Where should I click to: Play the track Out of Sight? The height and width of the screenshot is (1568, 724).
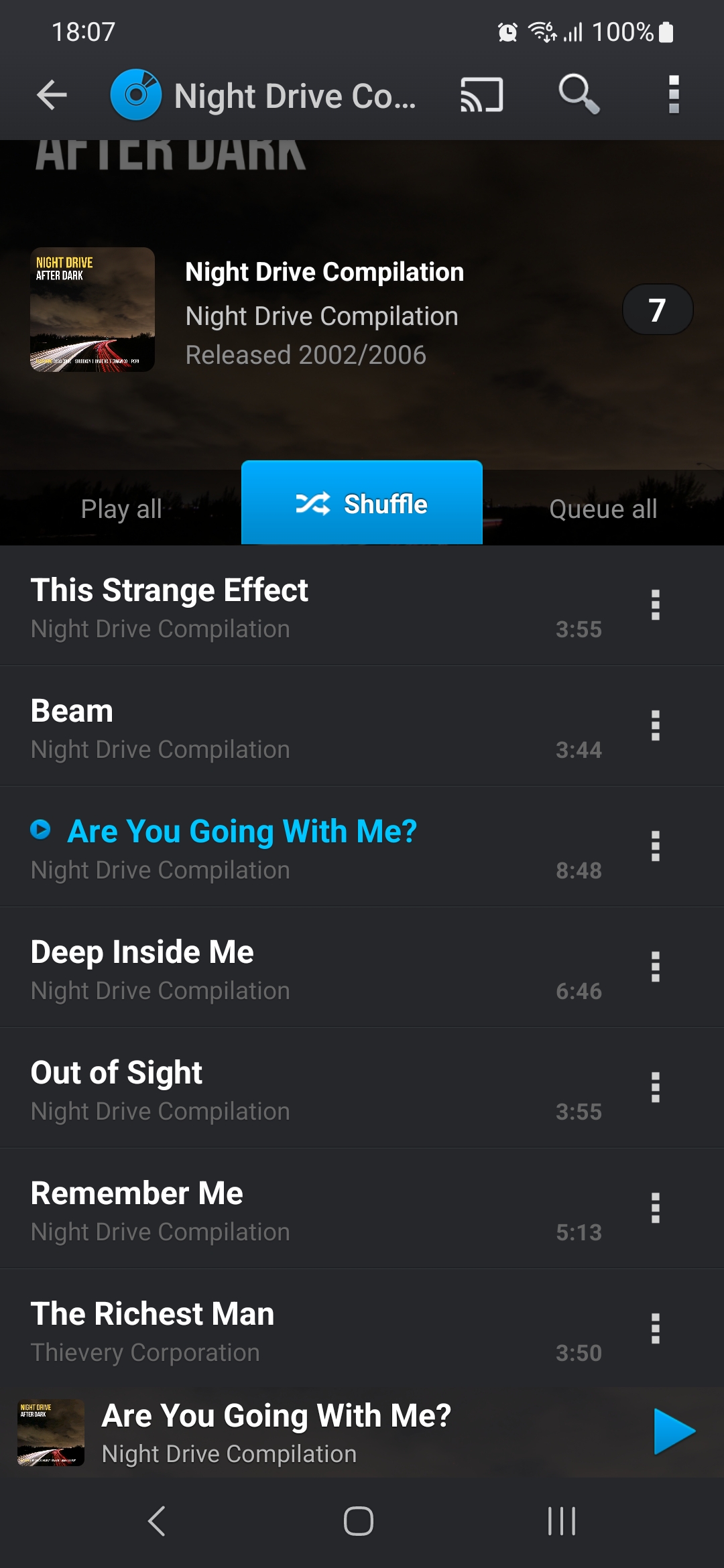268,1089
